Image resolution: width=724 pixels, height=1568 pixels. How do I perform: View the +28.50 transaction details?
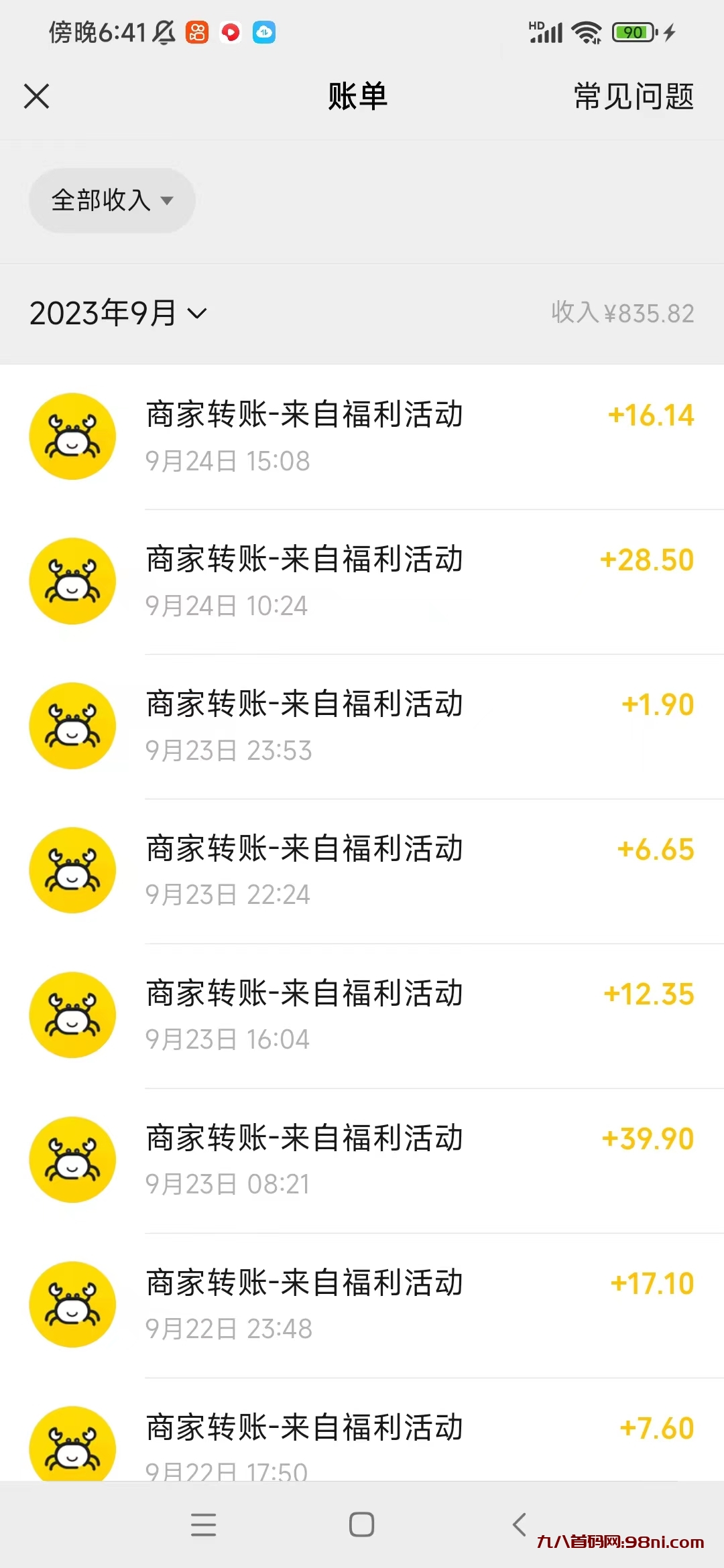pos(362,582)
